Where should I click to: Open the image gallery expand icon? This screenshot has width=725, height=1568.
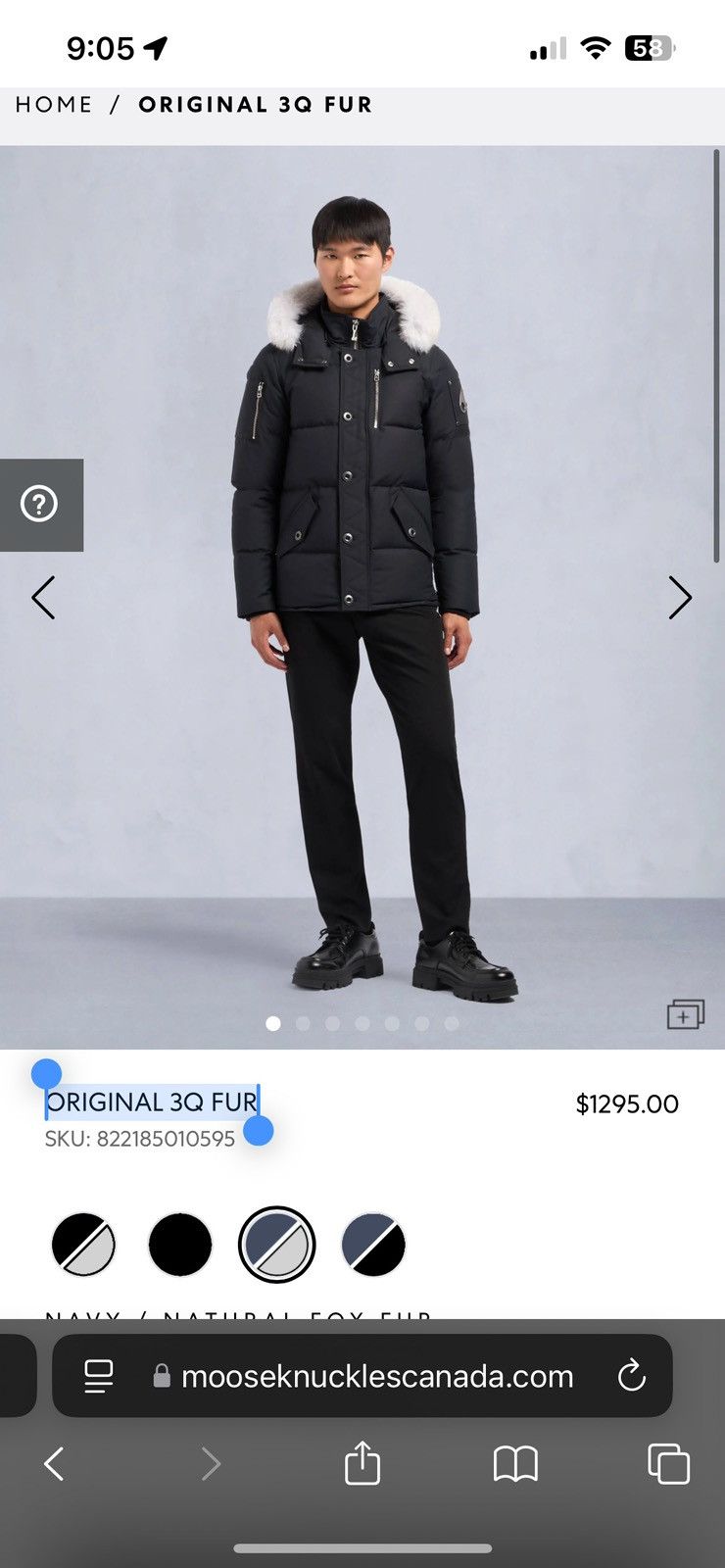click(688, 1014)
